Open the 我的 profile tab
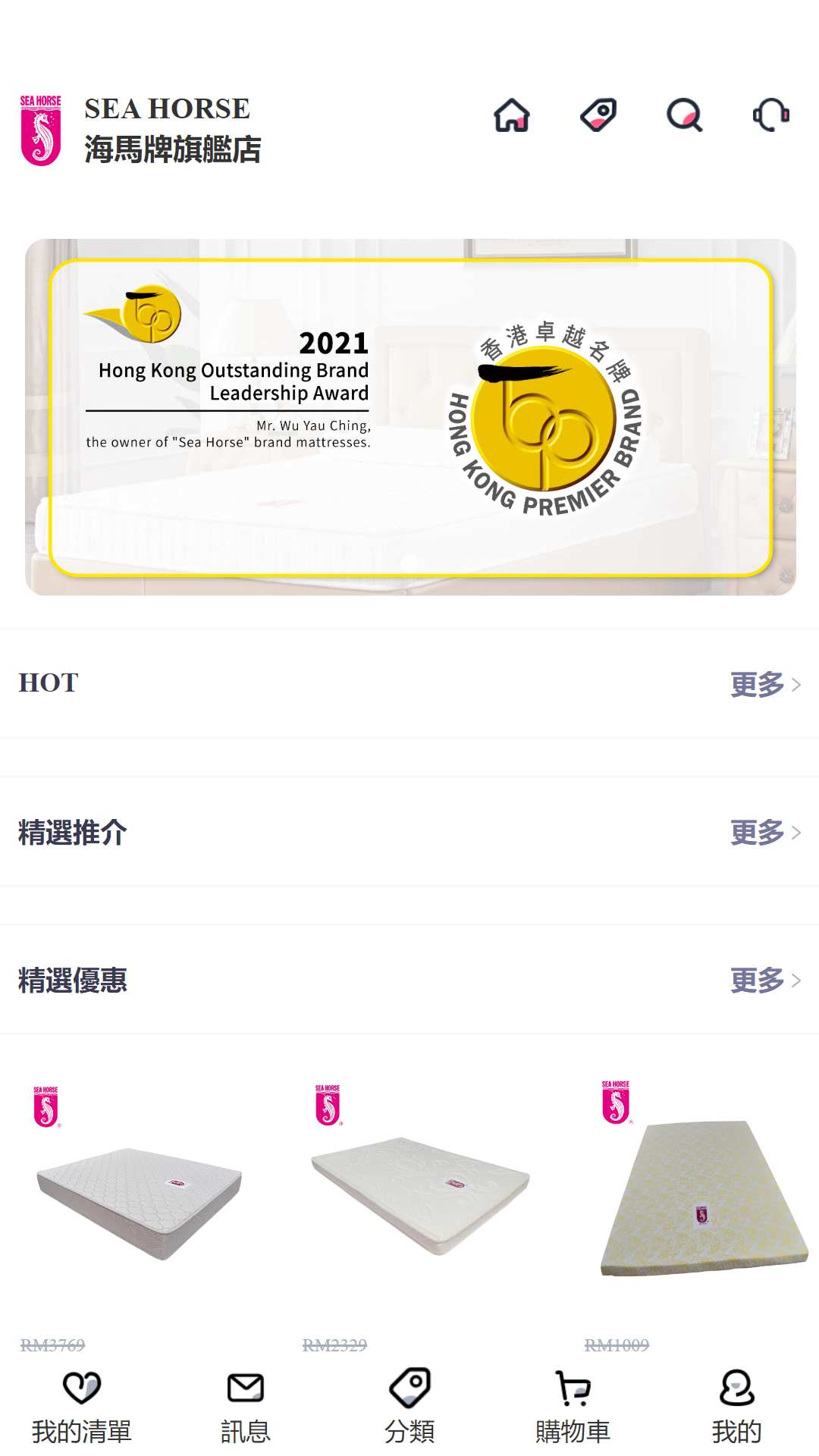The width and height of the screenshot is (819, 1456). tap(737, 1407)
